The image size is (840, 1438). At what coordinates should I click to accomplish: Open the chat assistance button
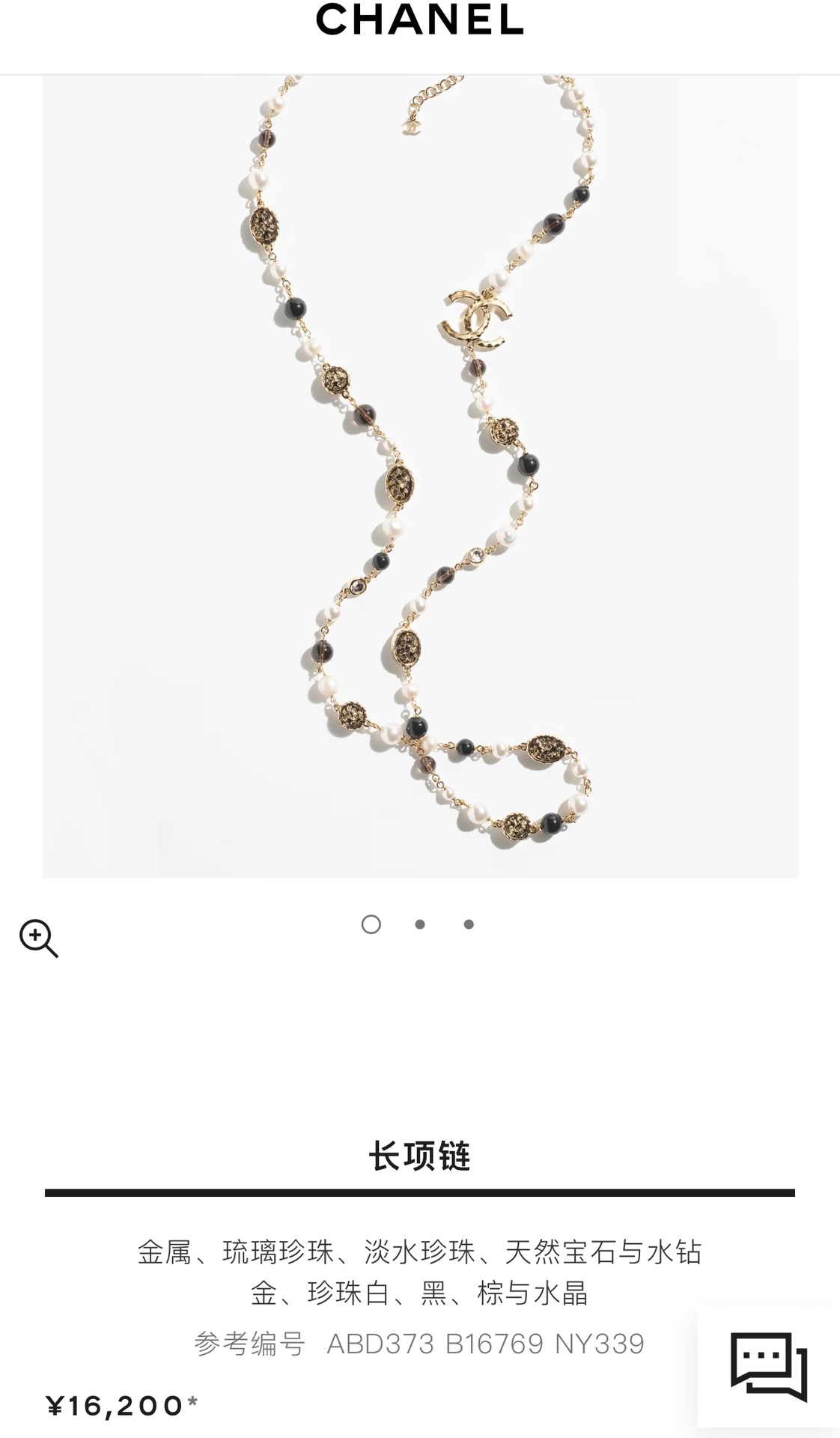[x=769, y=1367]
